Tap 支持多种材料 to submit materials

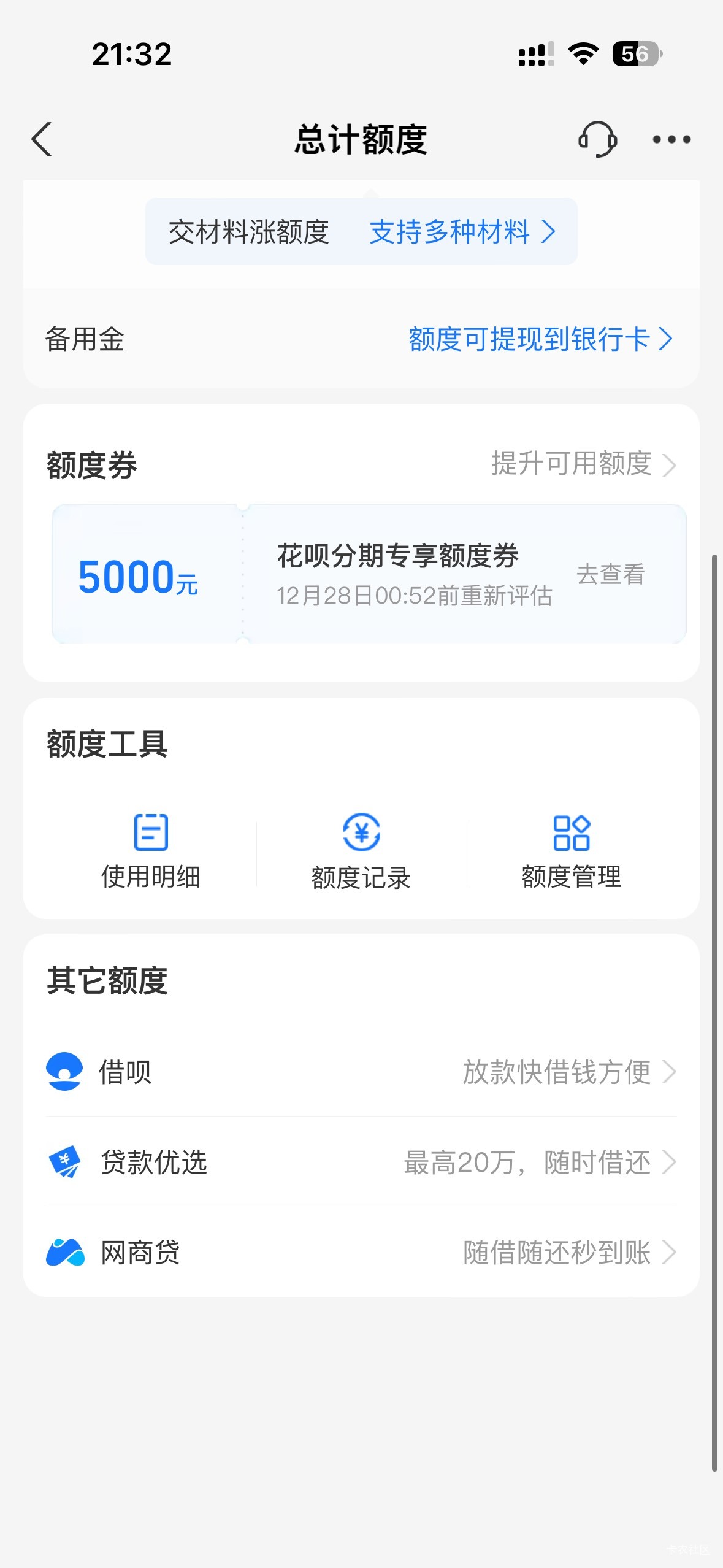coord(462,232)
